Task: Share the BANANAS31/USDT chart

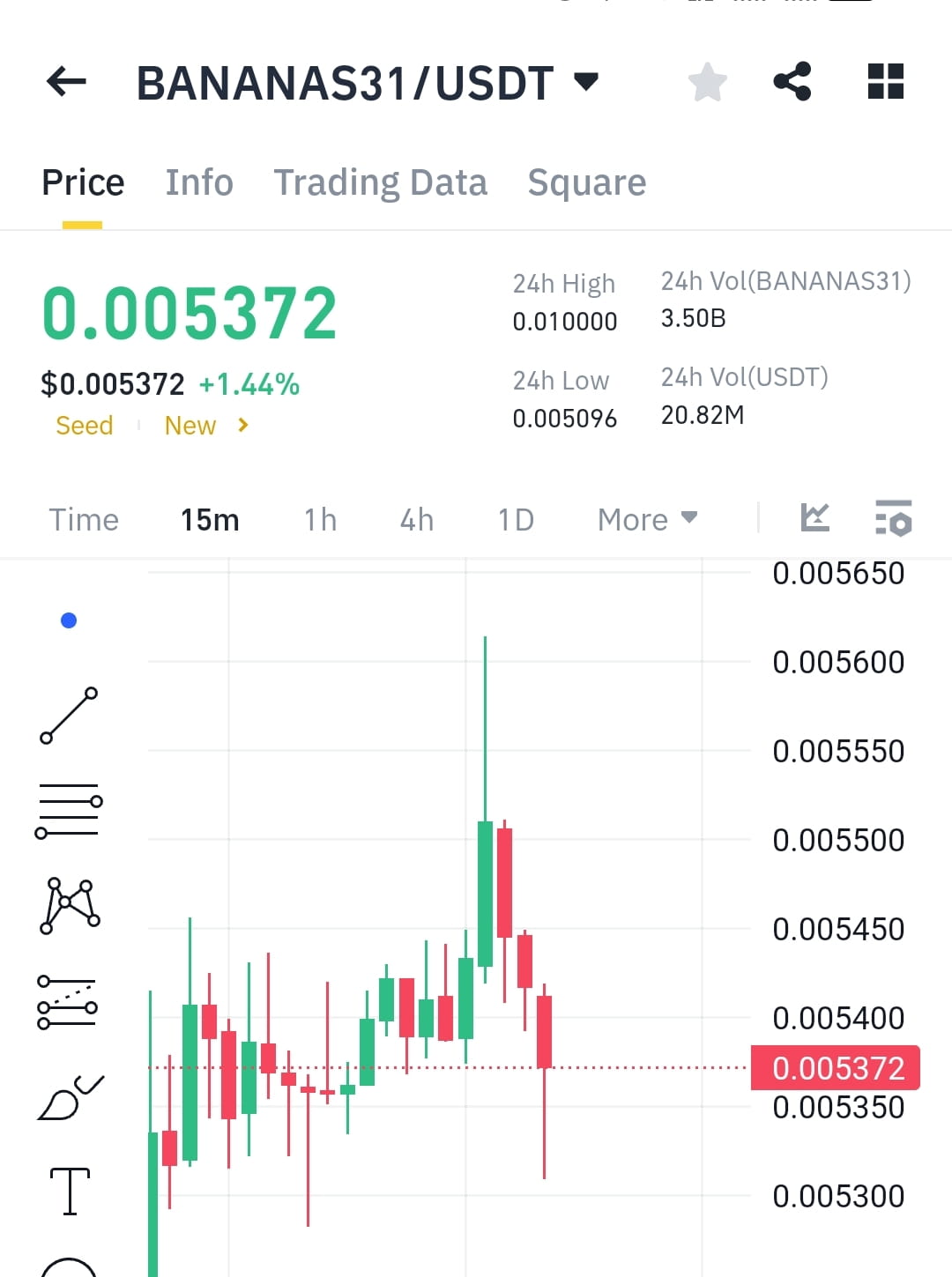Action: tap(792, 81)
